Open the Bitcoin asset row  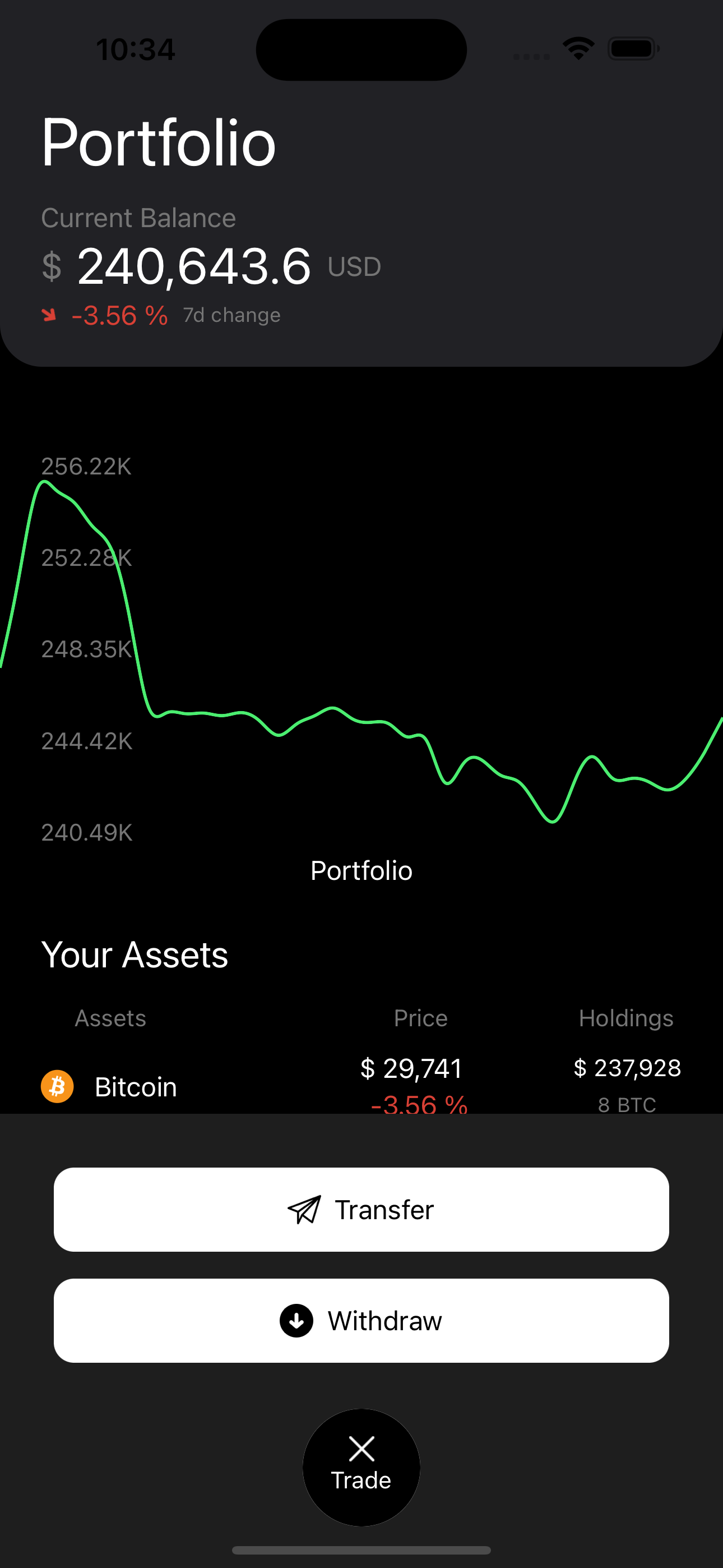(x=361, y=1086)
